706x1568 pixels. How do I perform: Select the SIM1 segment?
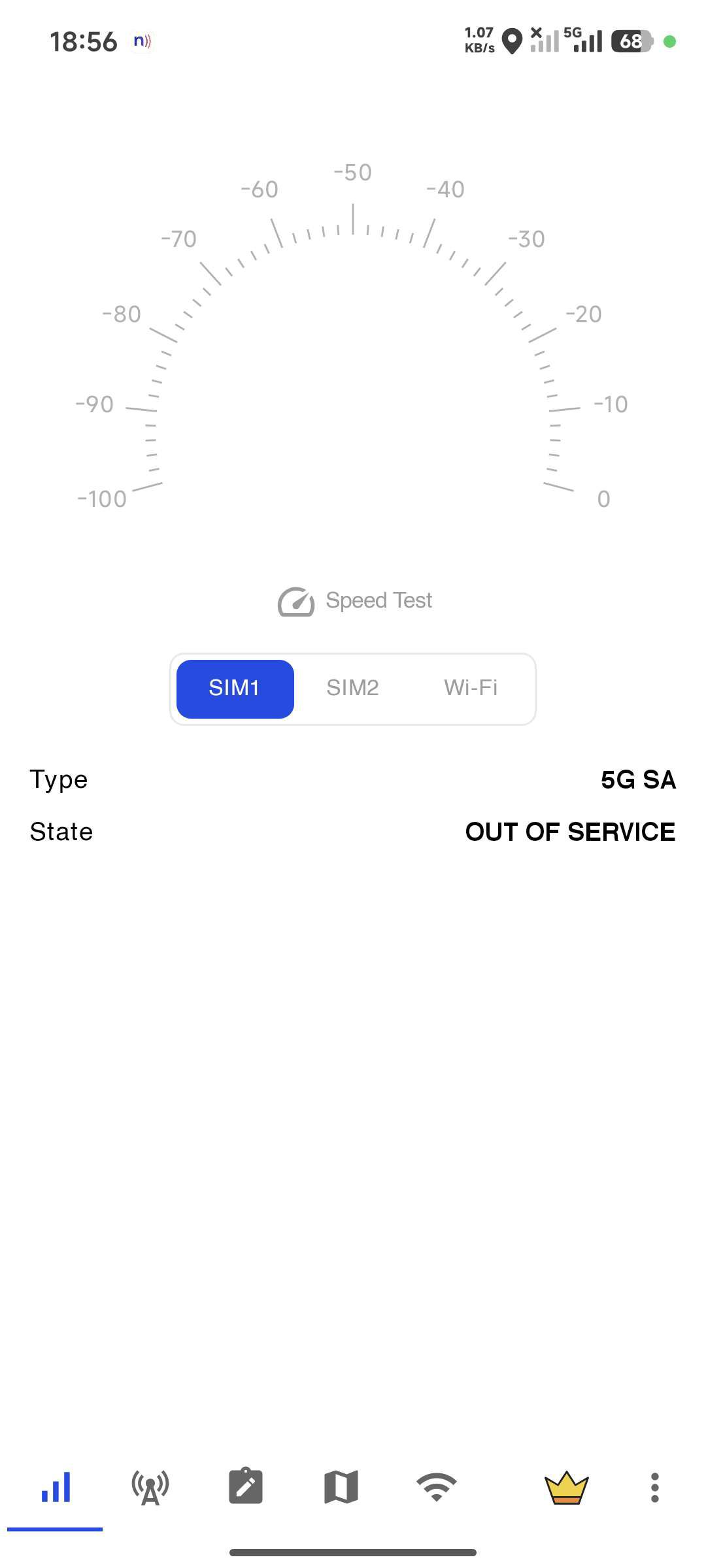pyautogui.click(x=235, y=689)
